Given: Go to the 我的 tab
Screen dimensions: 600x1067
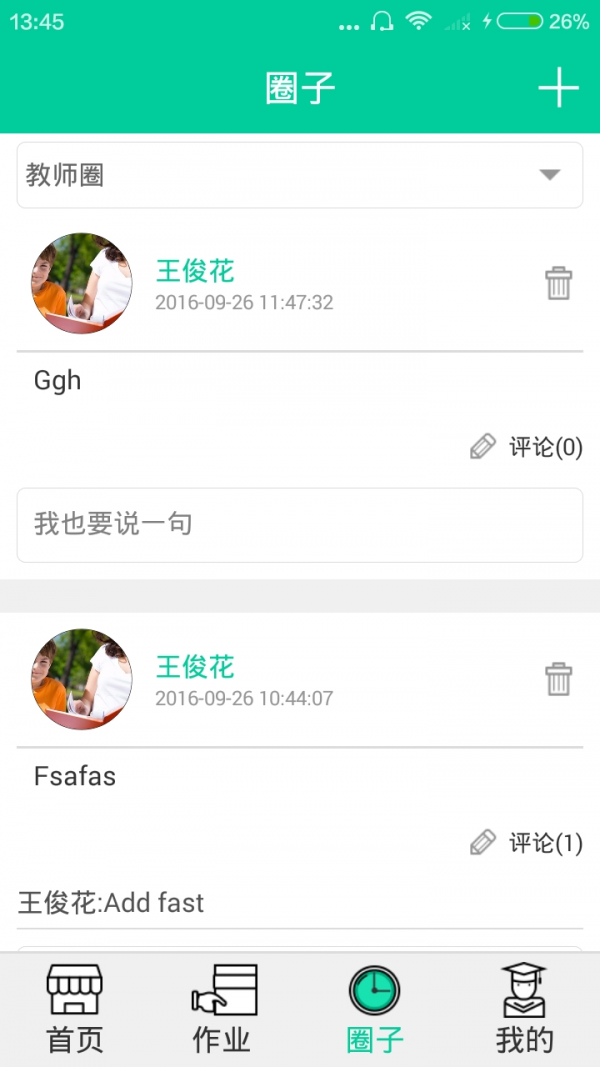Looking at the screenshot, I should pyautogui.click(x=524, y=1010).
